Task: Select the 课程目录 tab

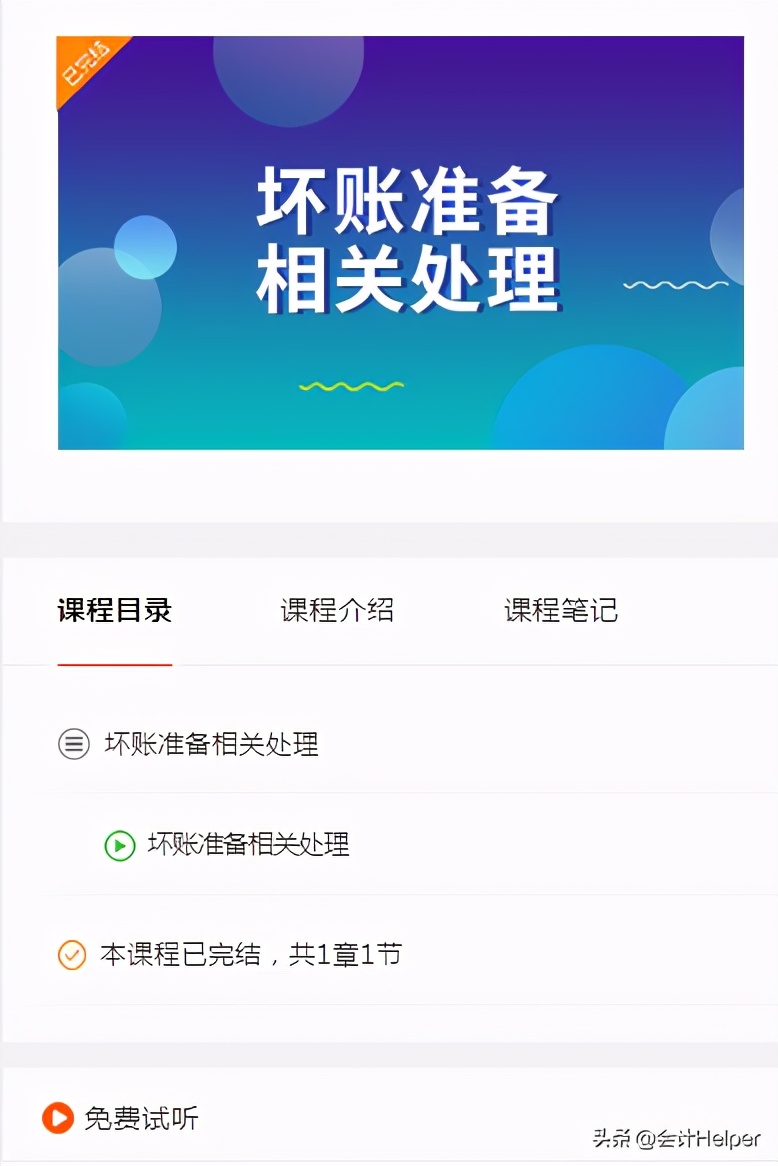Action: pyautogui.click(x=116, y=611)
